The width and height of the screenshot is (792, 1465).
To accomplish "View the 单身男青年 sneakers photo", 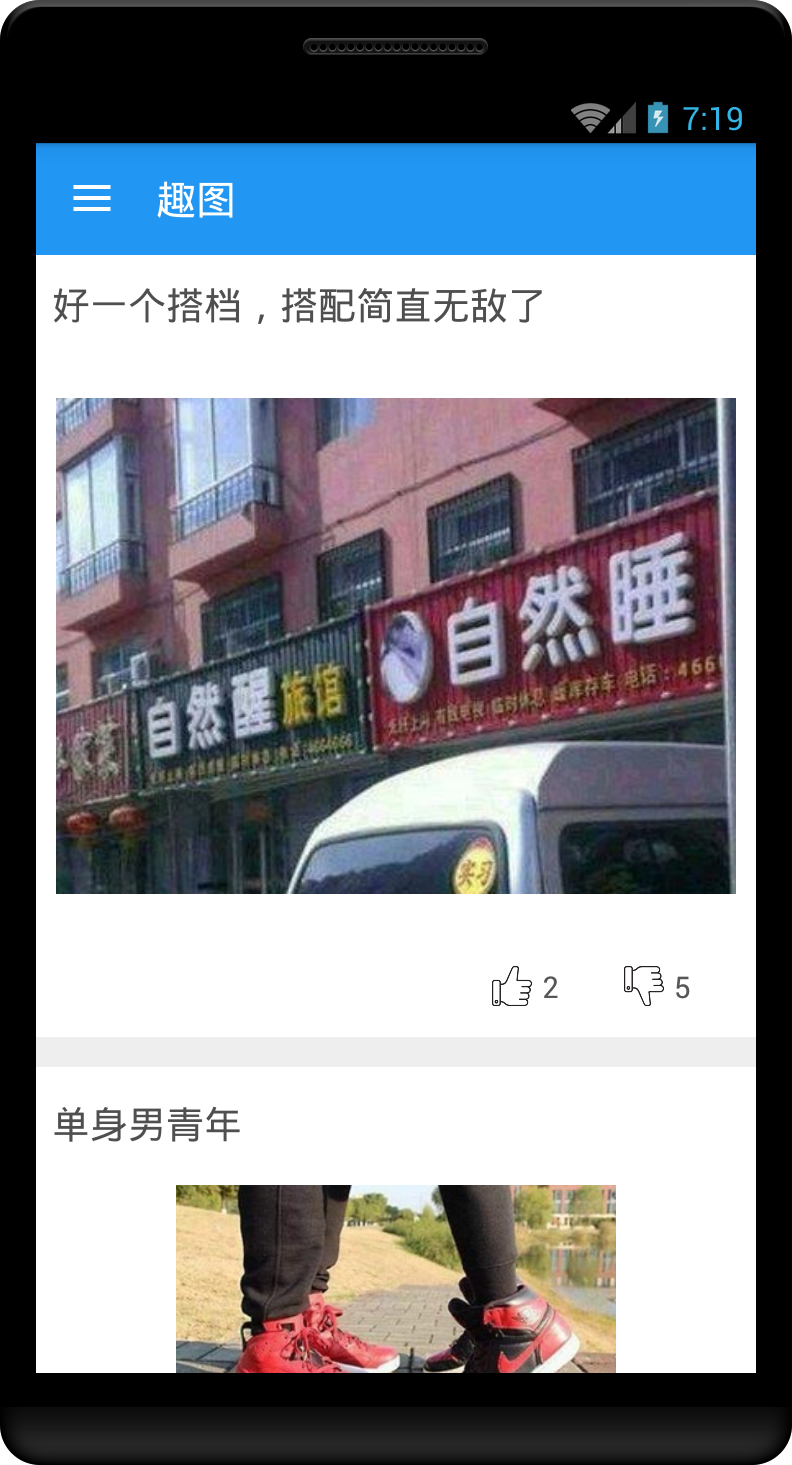I will 396,1278.
